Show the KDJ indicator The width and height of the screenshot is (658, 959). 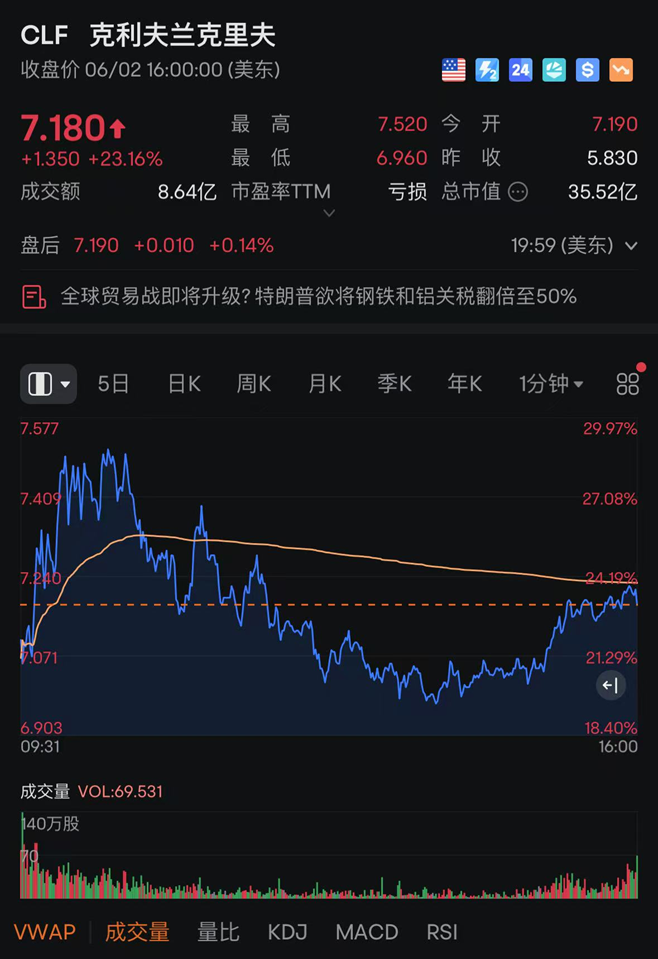click(287, 932)
